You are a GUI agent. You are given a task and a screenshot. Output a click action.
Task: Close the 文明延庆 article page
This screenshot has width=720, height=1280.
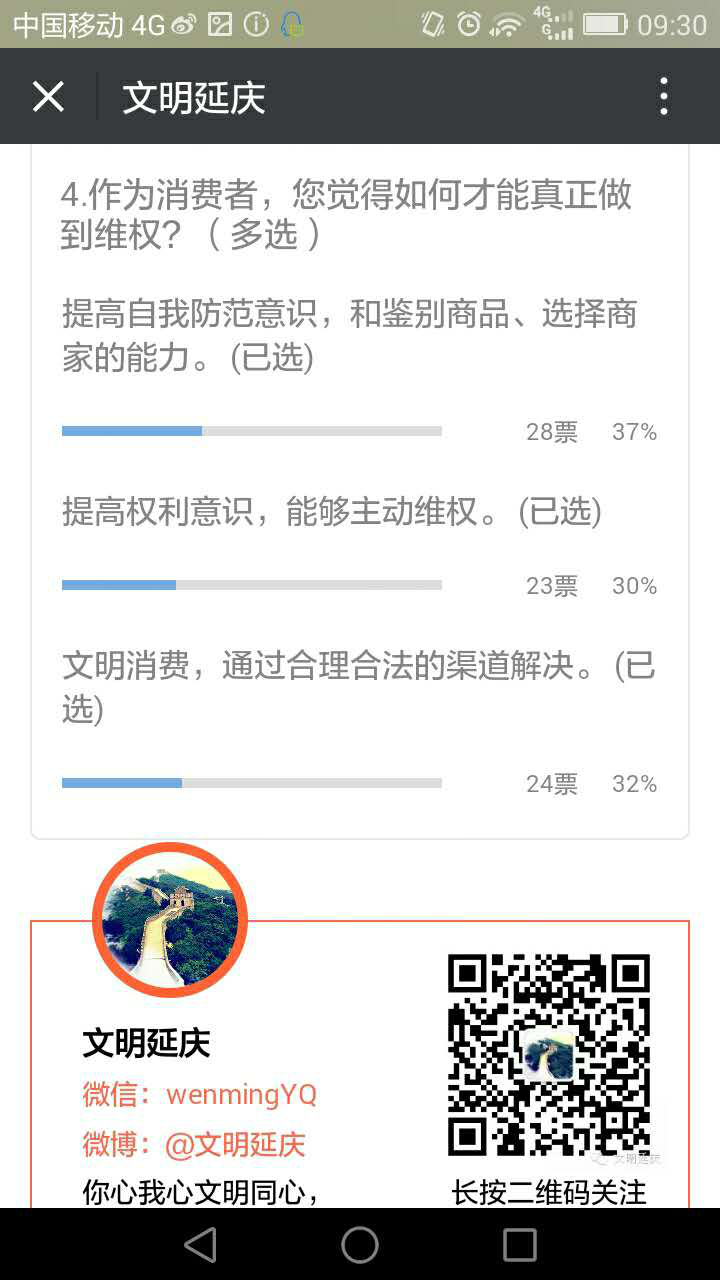click(48, 97)
